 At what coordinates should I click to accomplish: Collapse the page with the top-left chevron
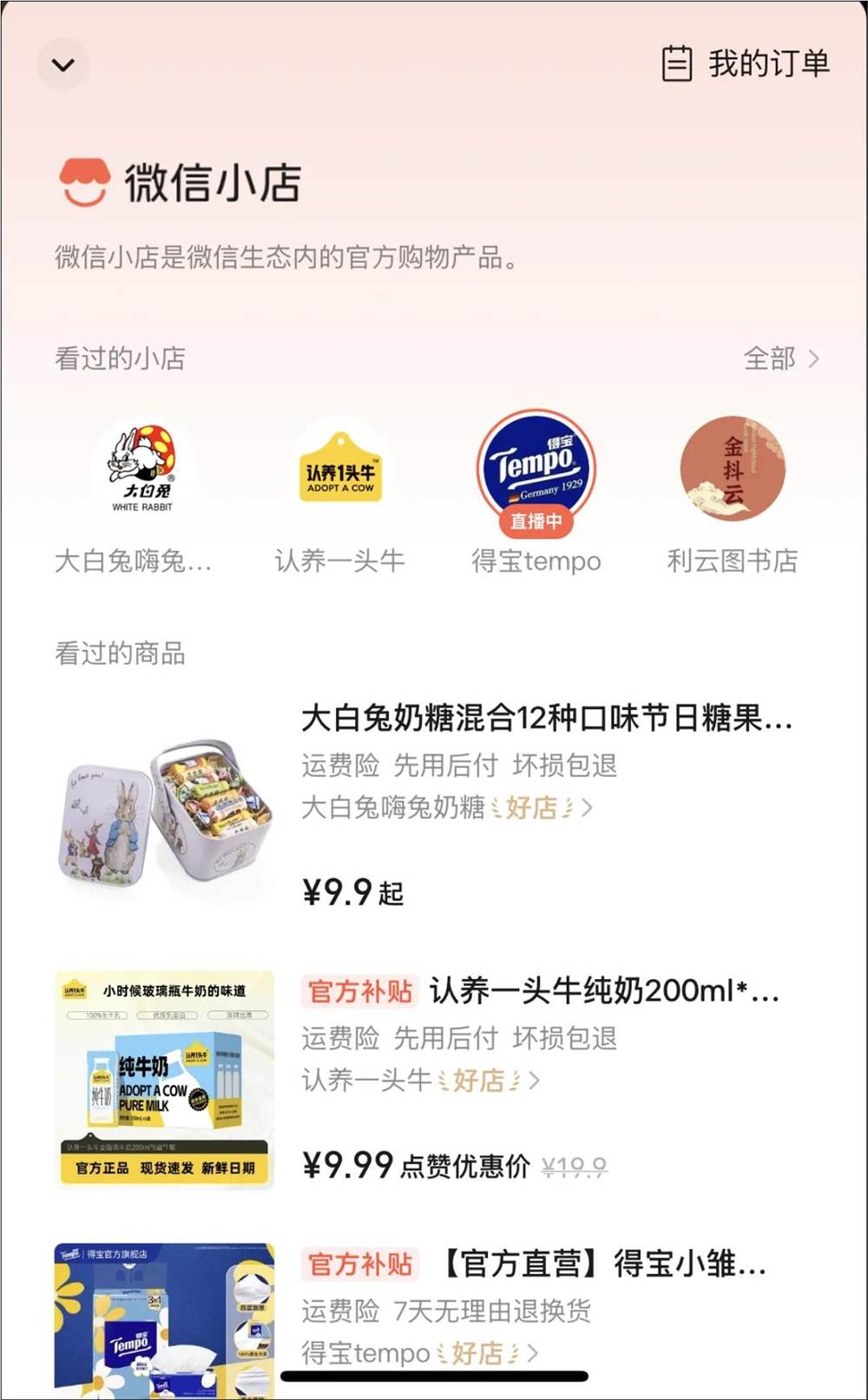pos(62,64)
